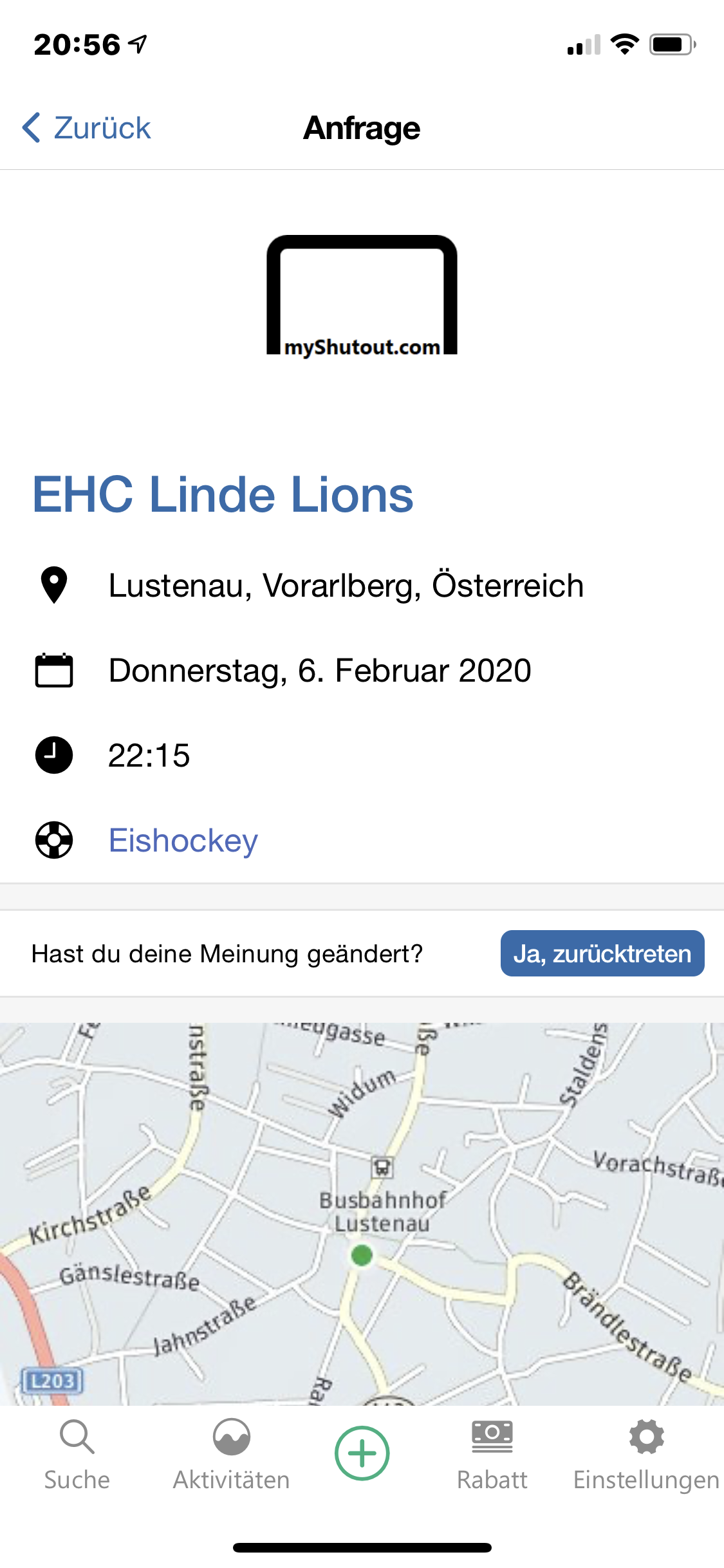Go back with the Zurück button
The image size is (724, 1568).
(86, 127)
